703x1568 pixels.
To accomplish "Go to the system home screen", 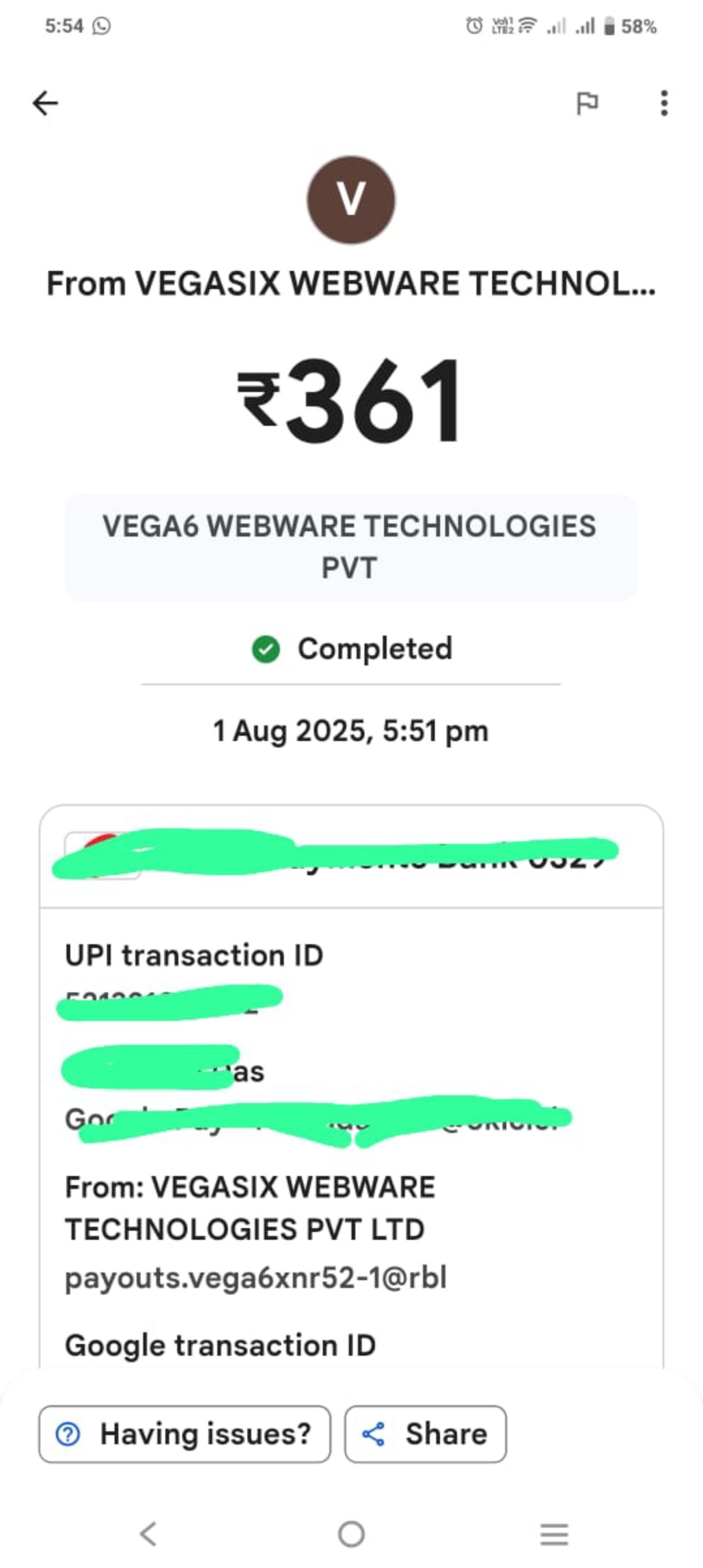I will 351,1534.
